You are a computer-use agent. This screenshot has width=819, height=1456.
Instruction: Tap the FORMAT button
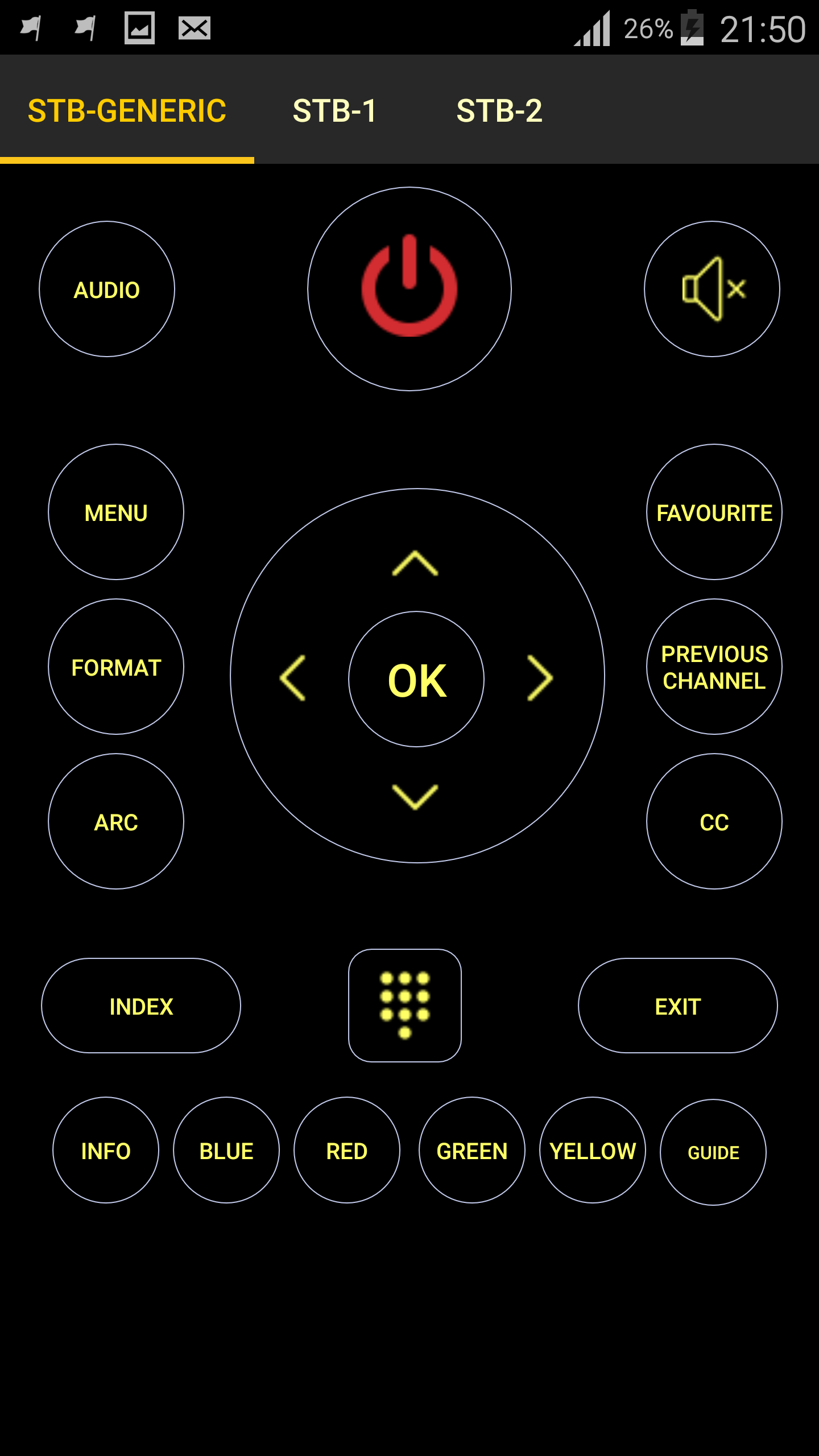pyautogui.click(x=116, y=667)
